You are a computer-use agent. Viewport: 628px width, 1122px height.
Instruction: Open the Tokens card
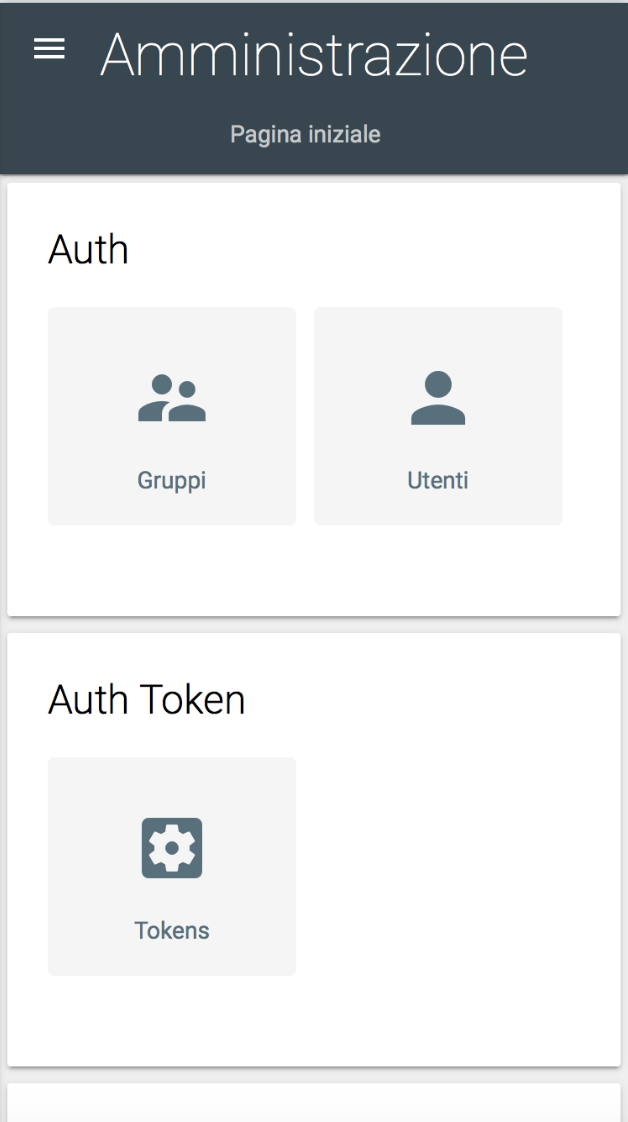172,866
